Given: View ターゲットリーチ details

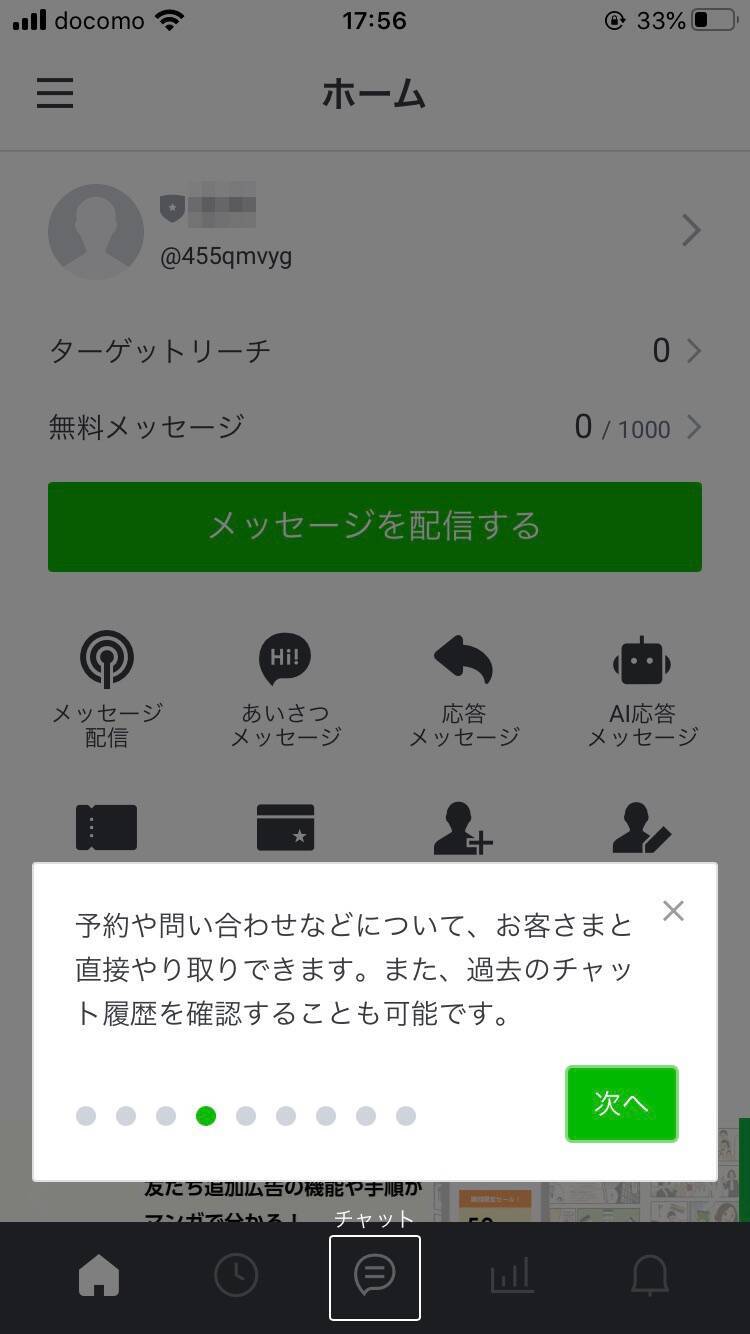Looking at the screenshot, I should (375, 351).
